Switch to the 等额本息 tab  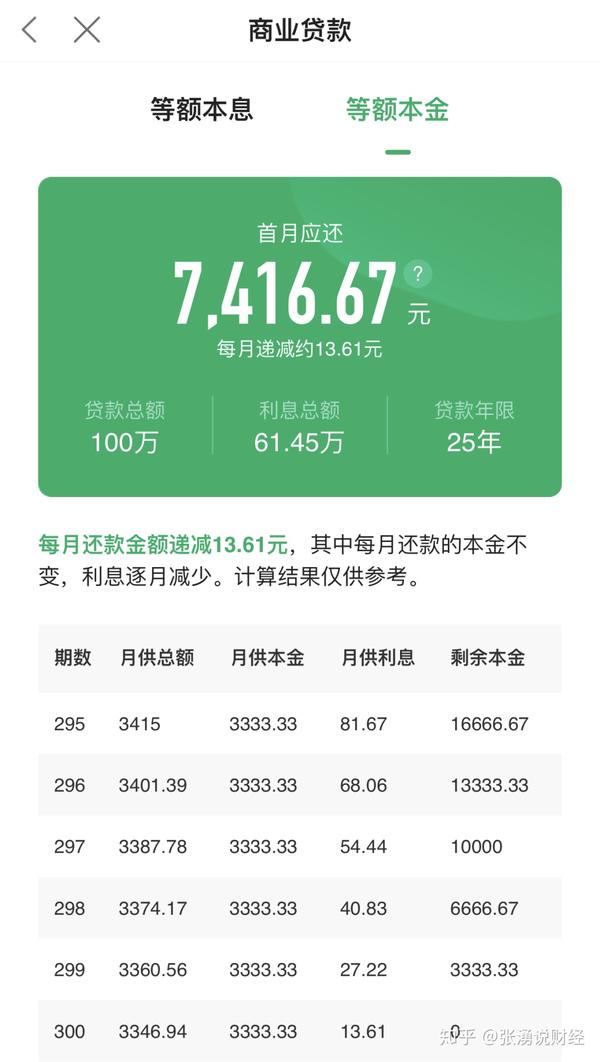click(x=202, y=110)
